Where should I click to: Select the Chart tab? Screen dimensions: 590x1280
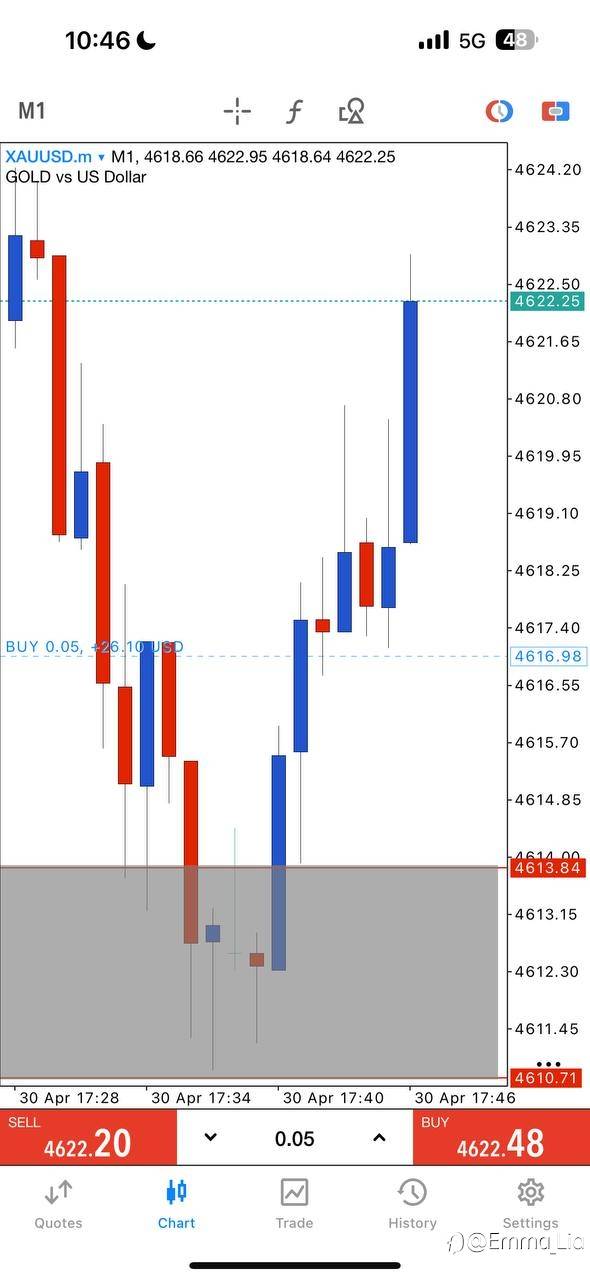[x=177, y=1204]
